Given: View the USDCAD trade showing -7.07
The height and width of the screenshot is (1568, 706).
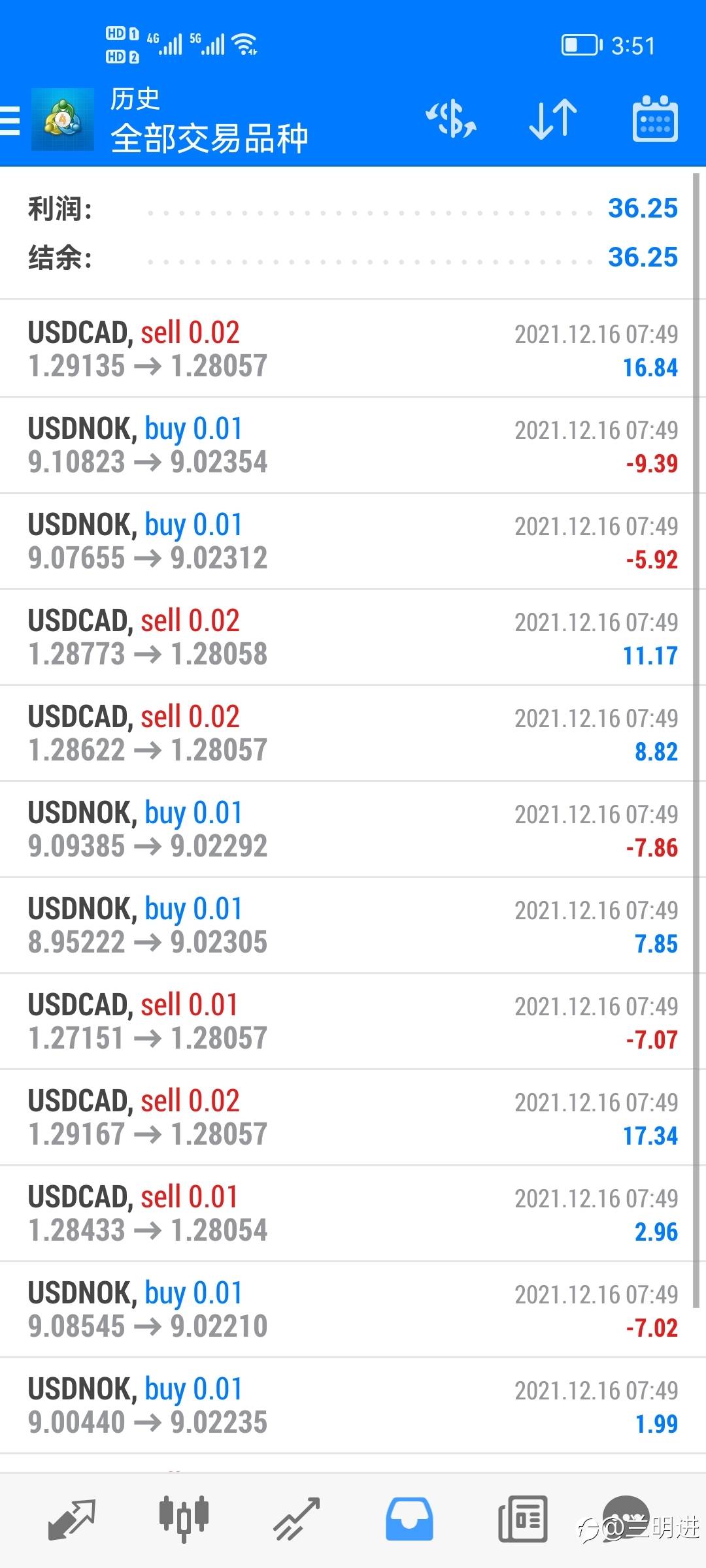Looking at the screenshot, I should coord(353,1021).
